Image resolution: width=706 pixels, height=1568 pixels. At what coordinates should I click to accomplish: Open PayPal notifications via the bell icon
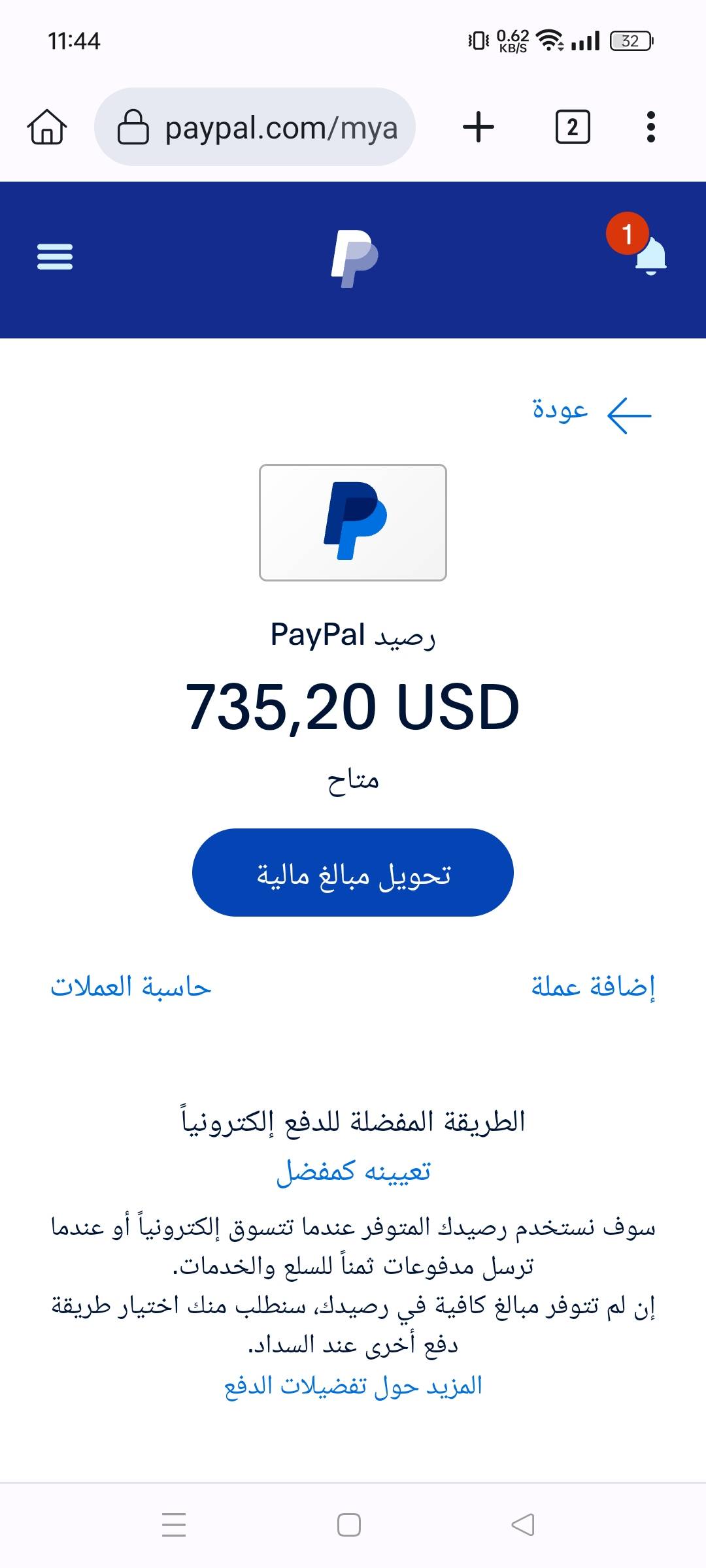tap(650, 260)
